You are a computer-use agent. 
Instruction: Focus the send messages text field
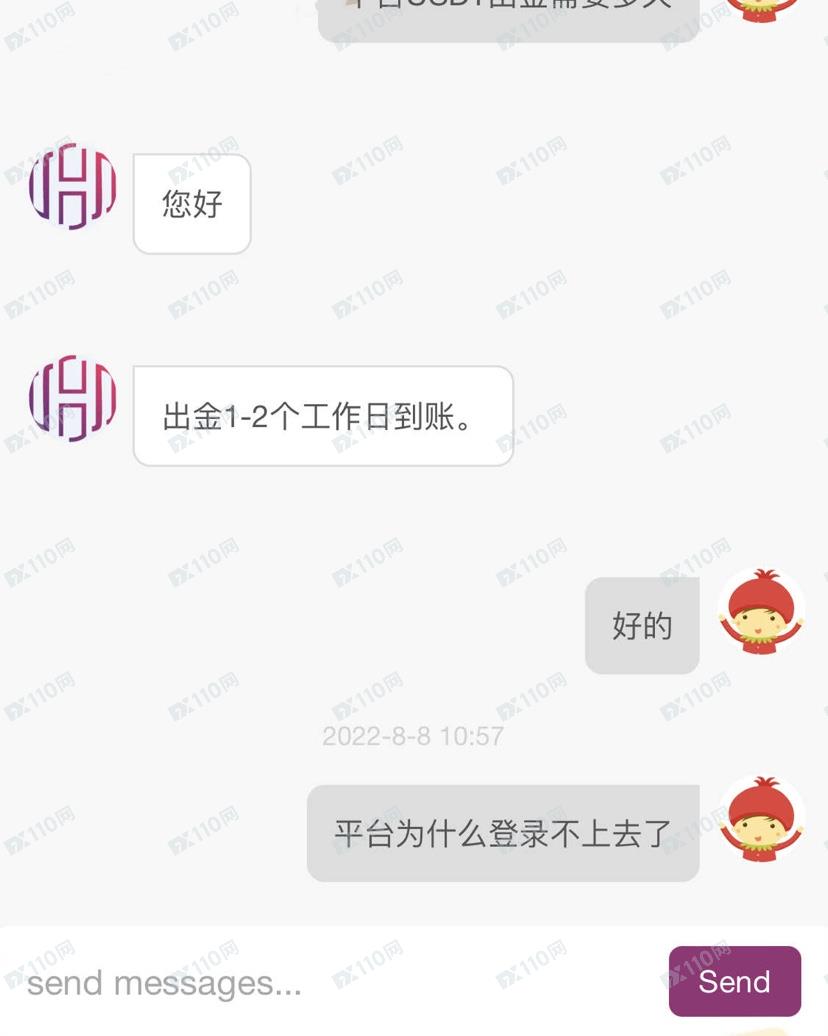tap(330, 983)
